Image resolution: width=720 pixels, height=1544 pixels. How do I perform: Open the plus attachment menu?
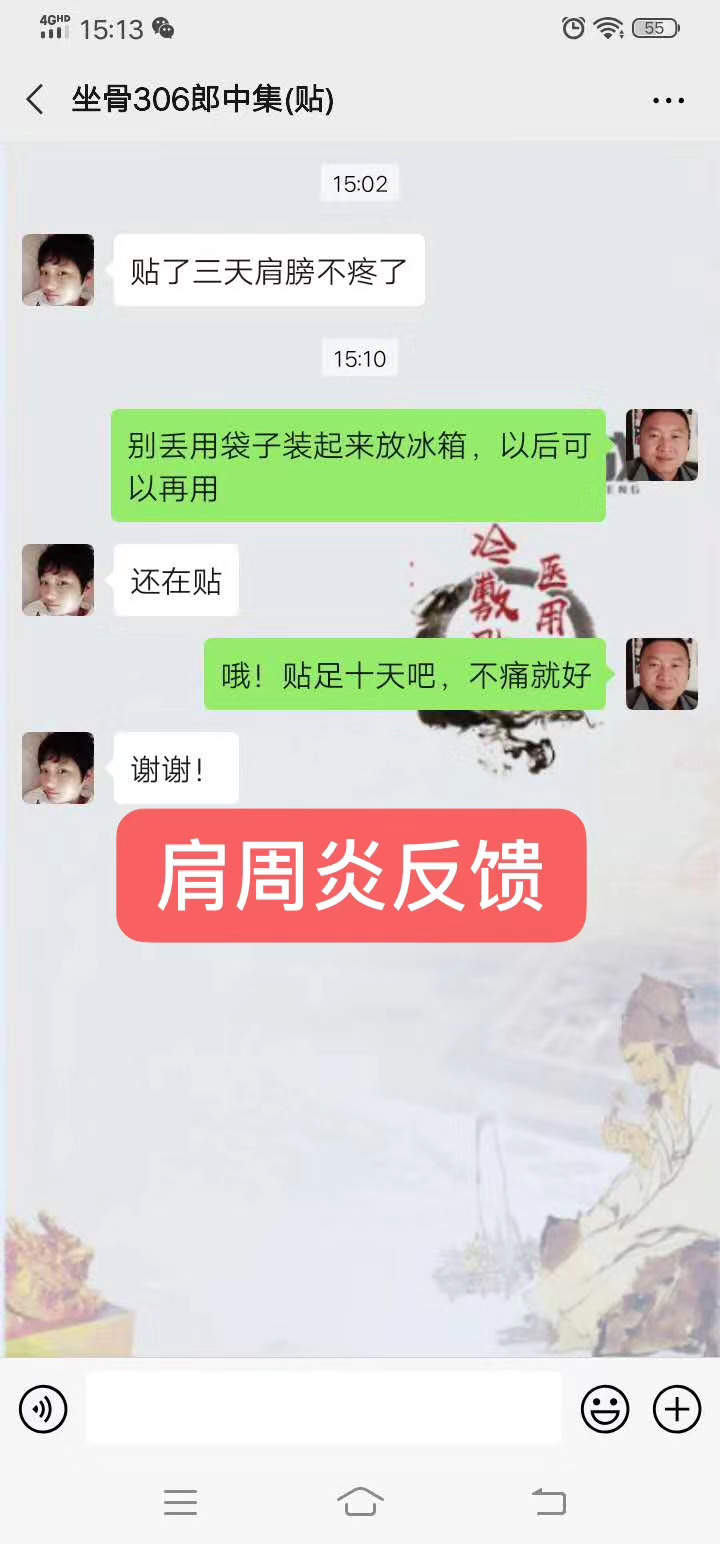click(x=677, y=1409)
